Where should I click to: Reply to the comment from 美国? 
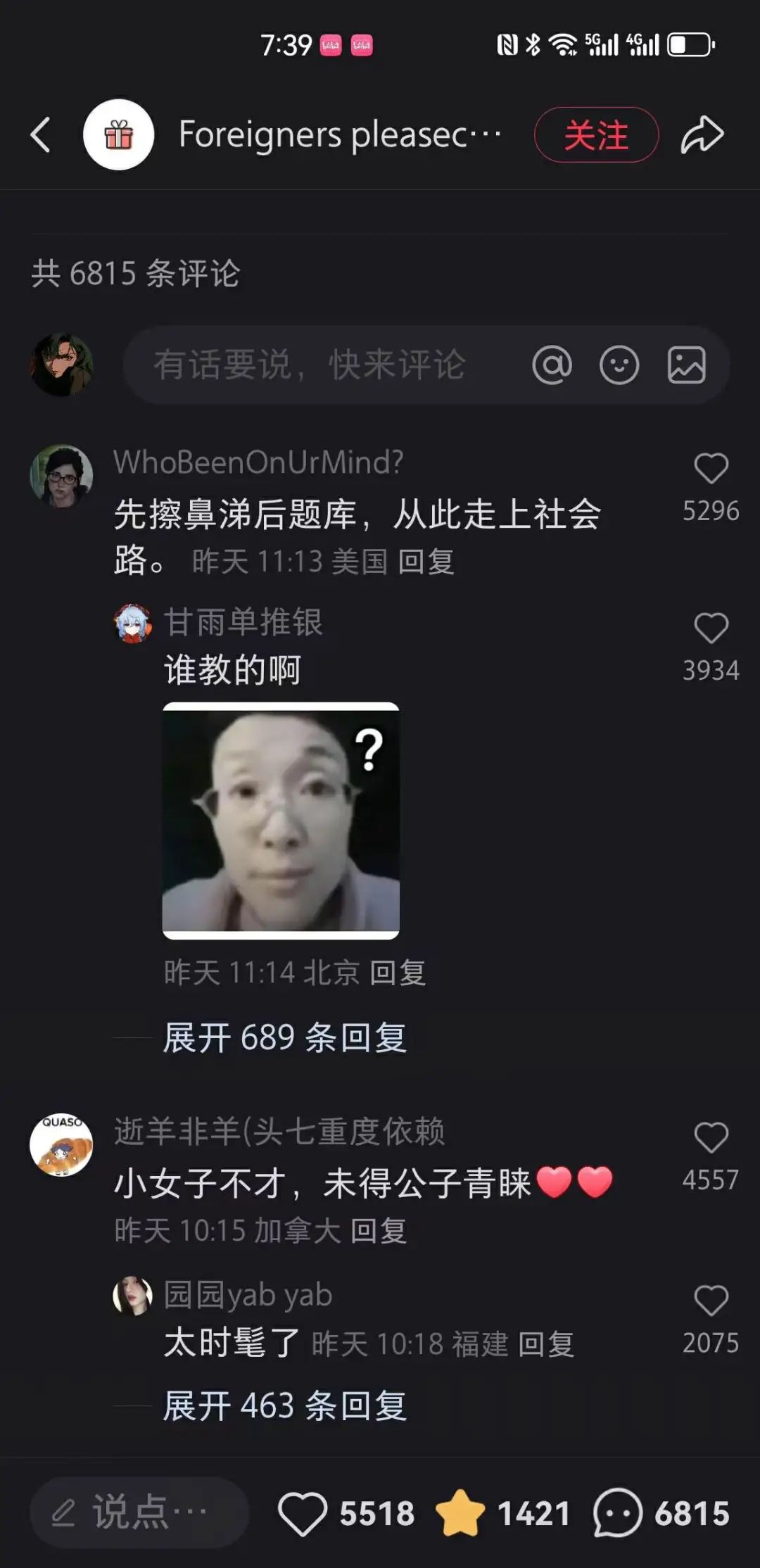(x=426, y=562)
